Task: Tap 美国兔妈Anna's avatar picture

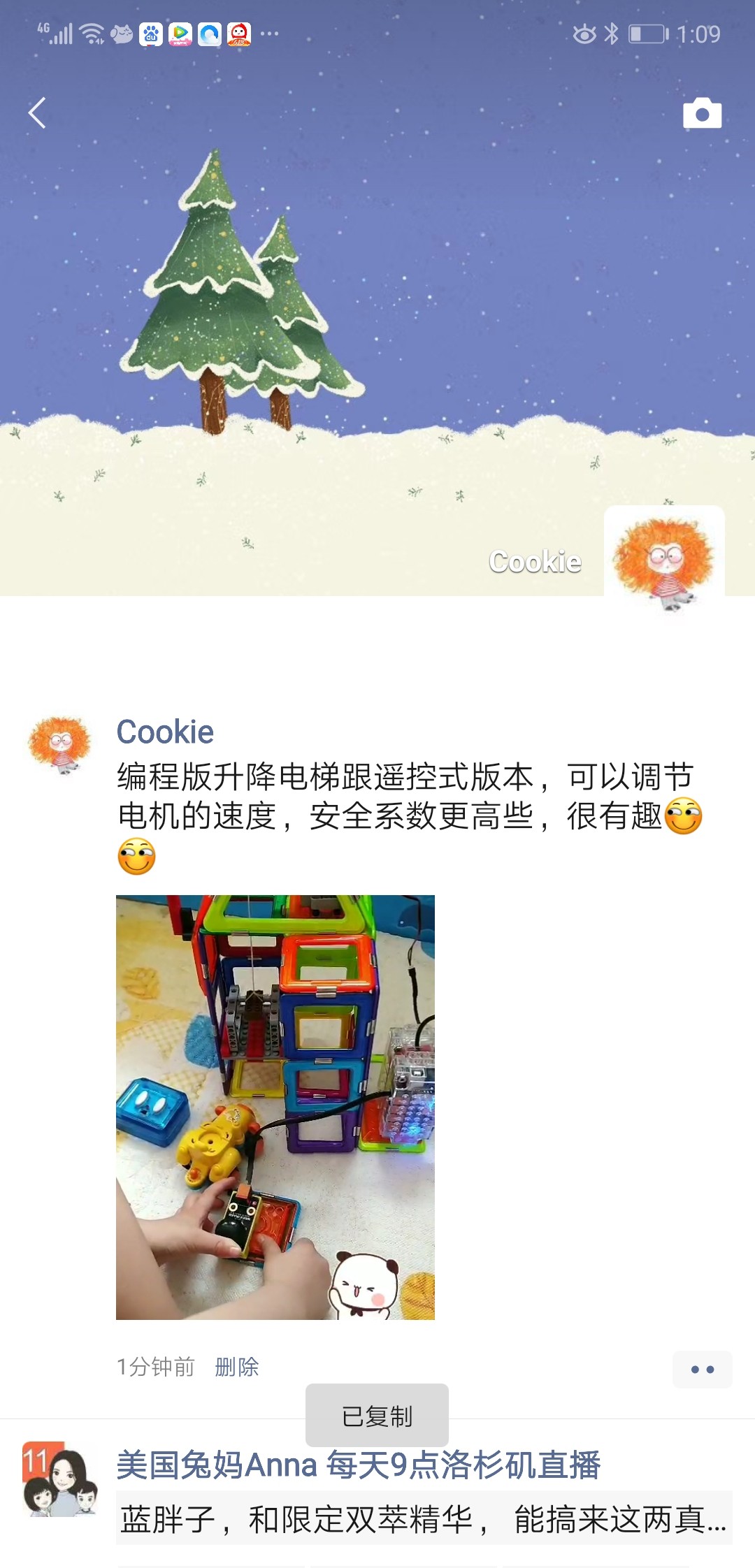Action: coord(59,1479)
